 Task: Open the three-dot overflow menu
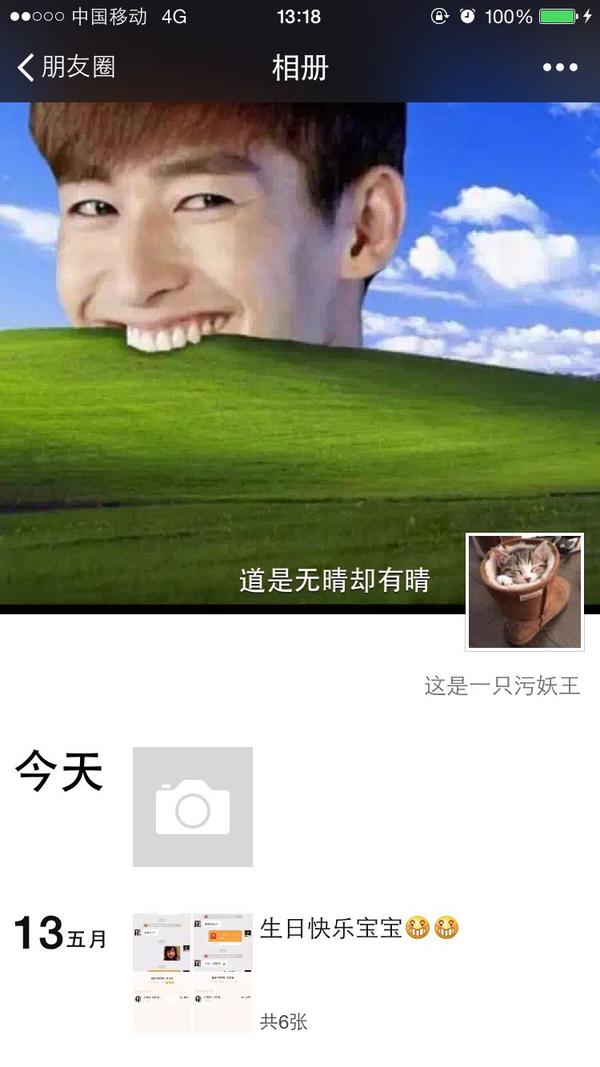pyautogui.click(x=560, y=68)
